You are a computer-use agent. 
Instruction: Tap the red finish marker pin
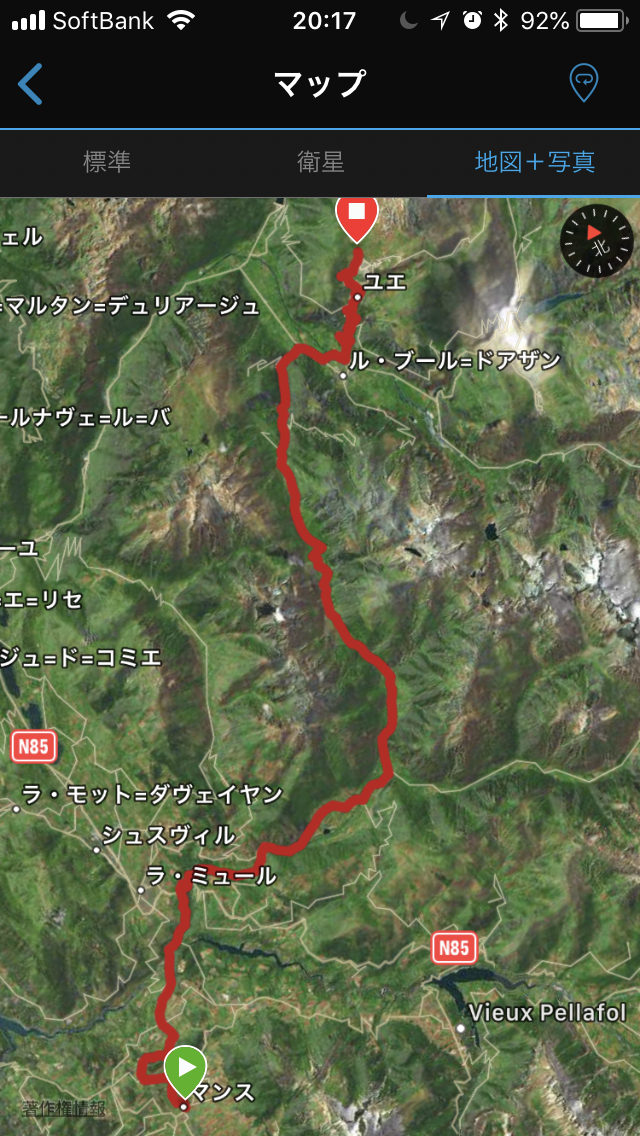click(356, 217)
